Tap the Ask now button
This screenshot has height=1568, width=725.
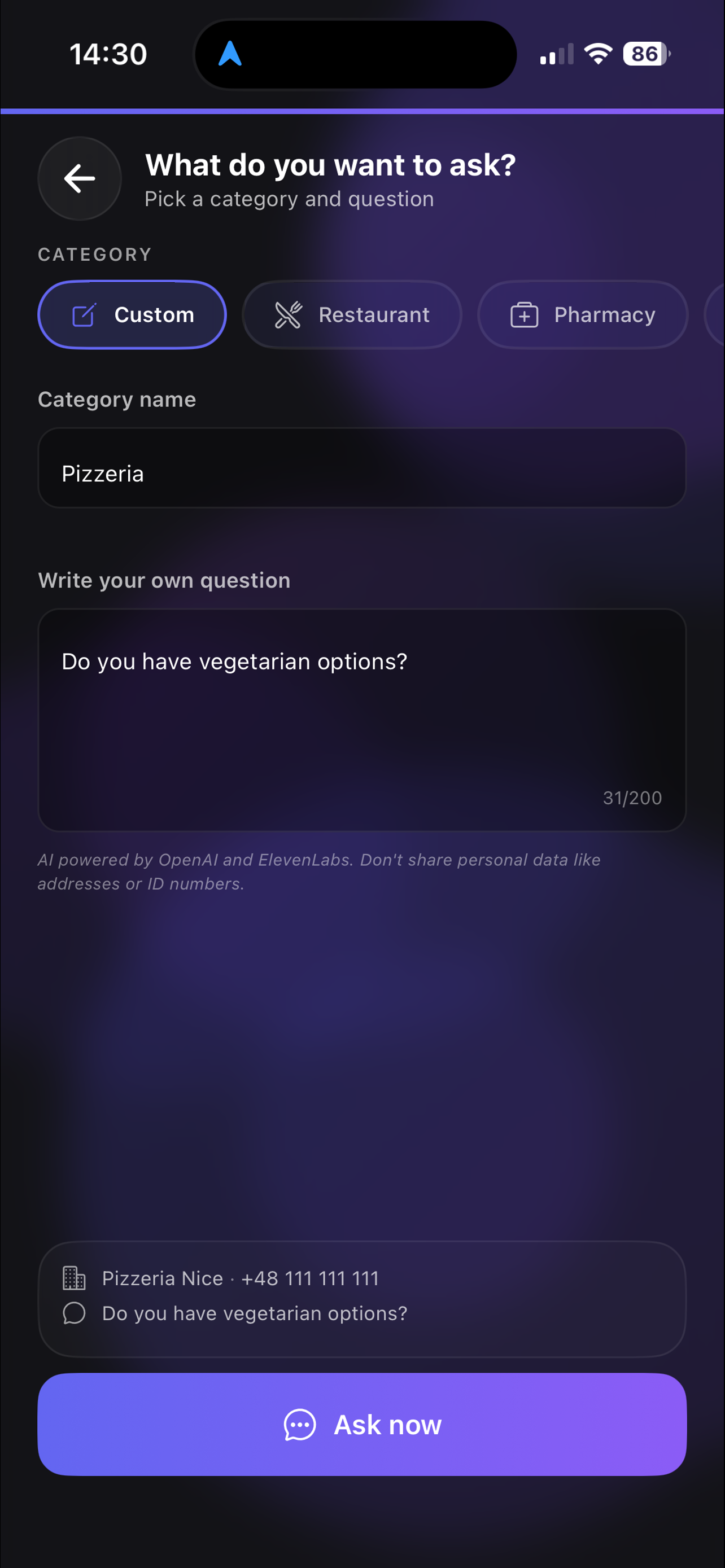click(362, 1424)
